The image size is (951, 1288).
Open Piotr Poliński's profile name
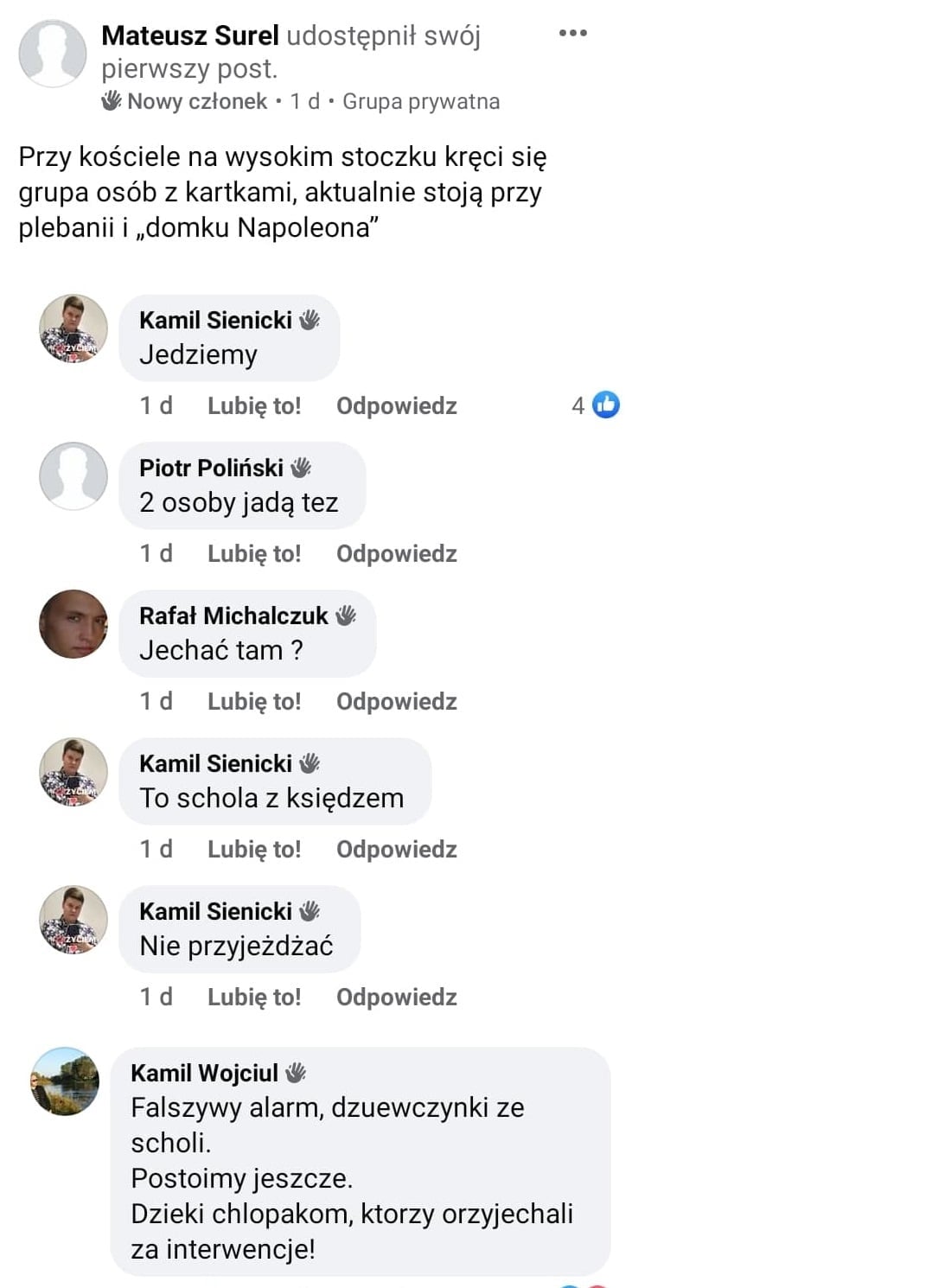[211, 468]
